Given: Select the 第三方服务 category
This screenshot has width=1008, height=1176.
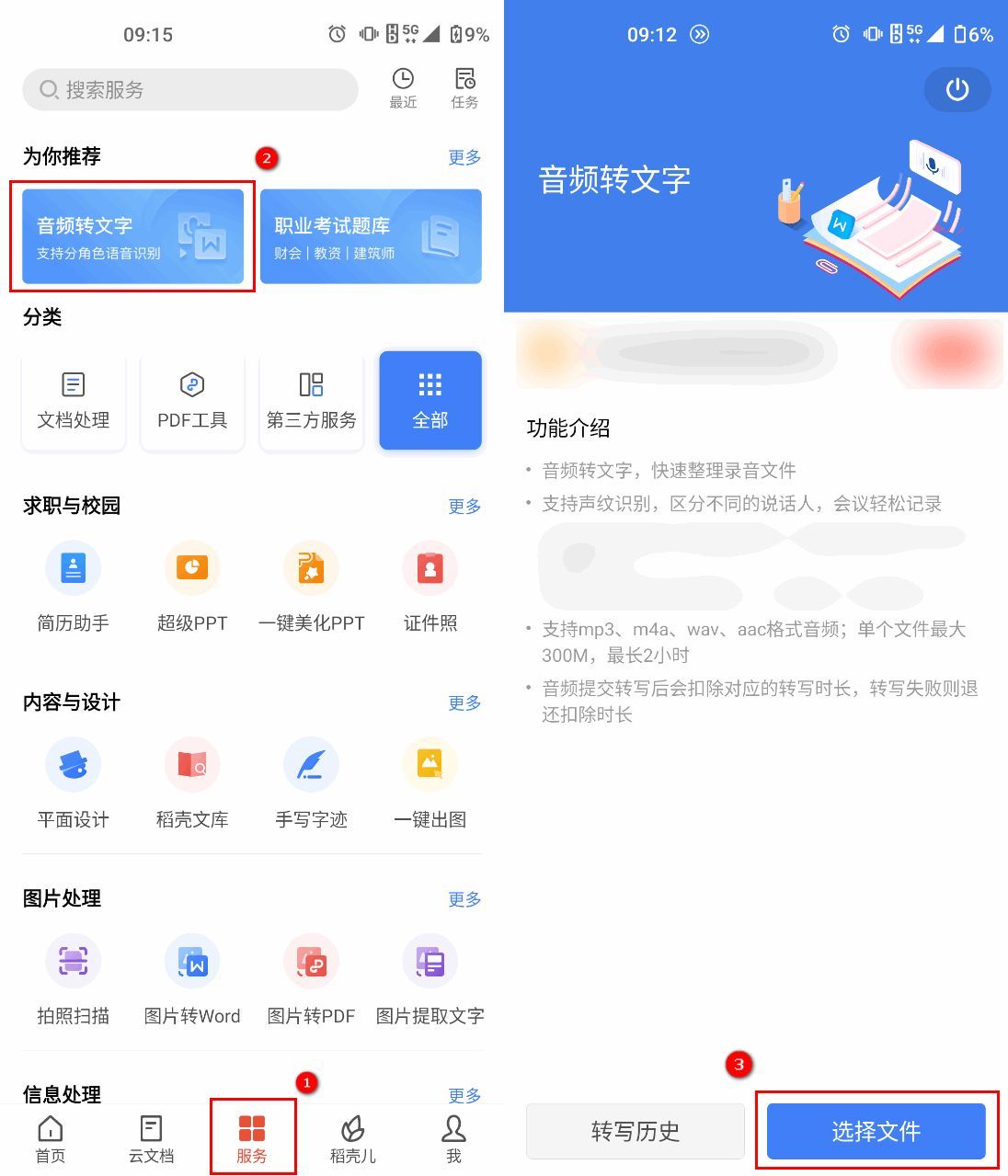Looking at the screenshot, I should [x=312, y=401].
